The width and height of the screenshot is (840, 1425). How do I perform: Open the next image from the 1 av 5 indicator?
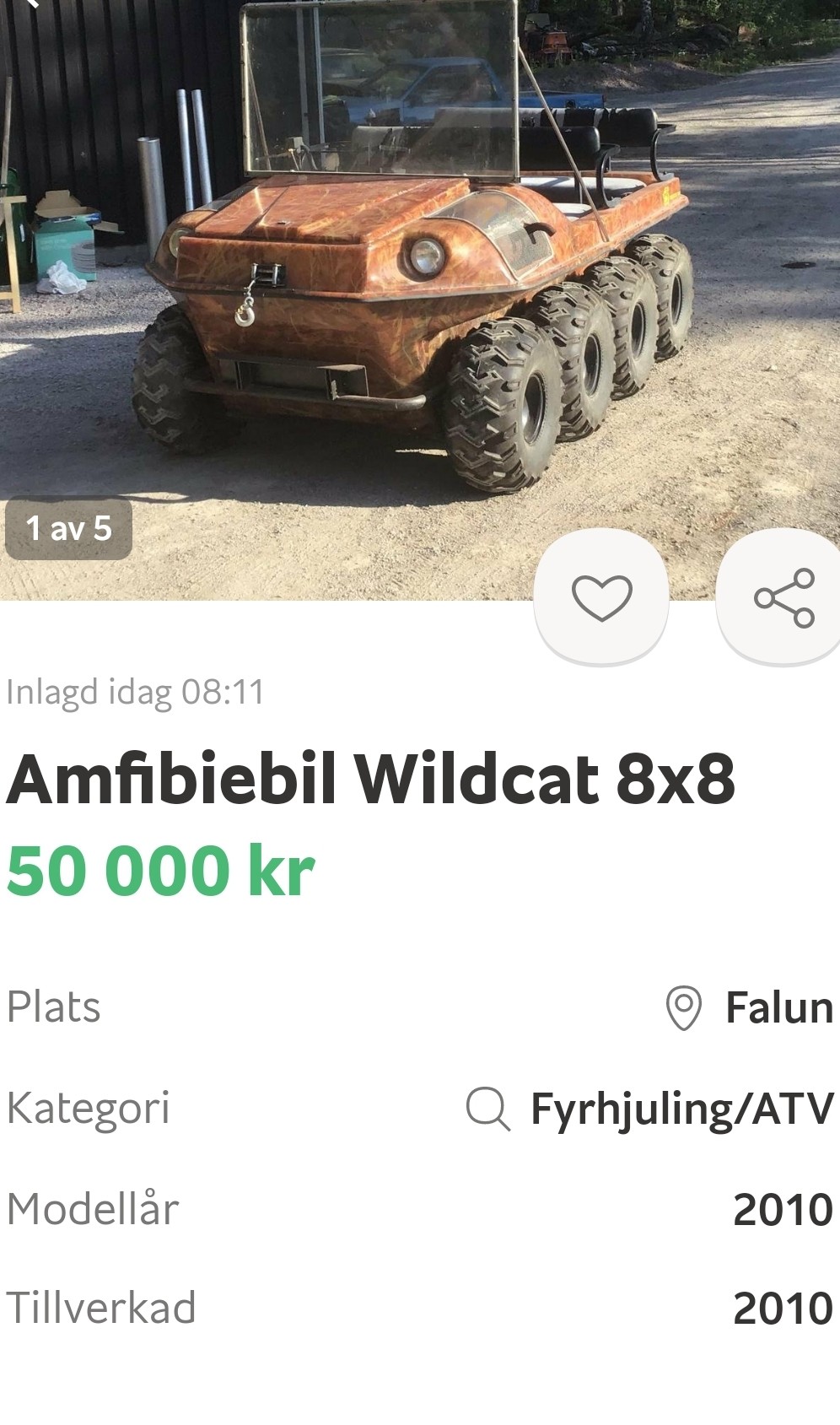[x=69, y=529]
